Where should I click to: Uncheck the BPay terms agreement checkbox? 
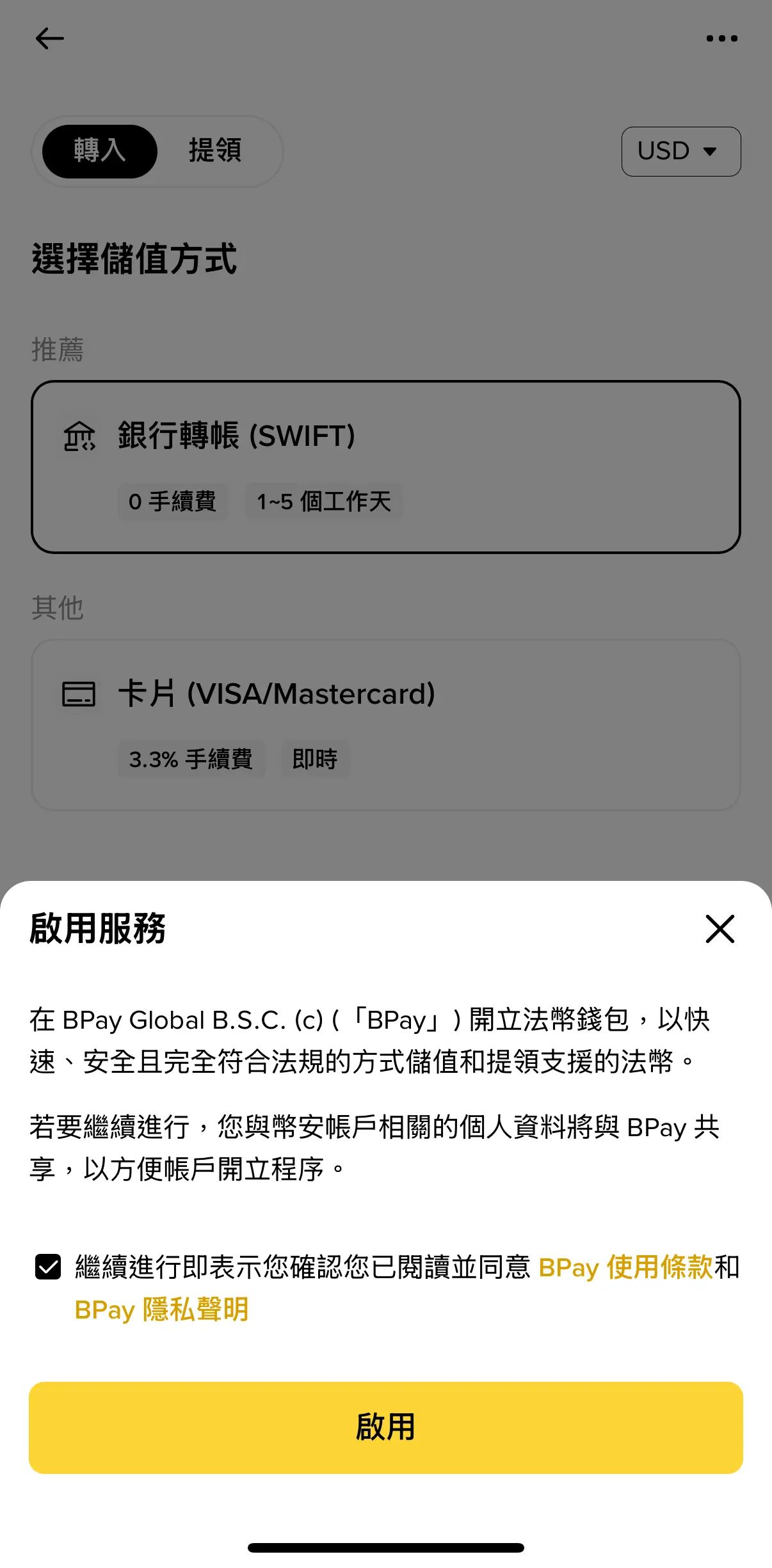(48, 1267)
